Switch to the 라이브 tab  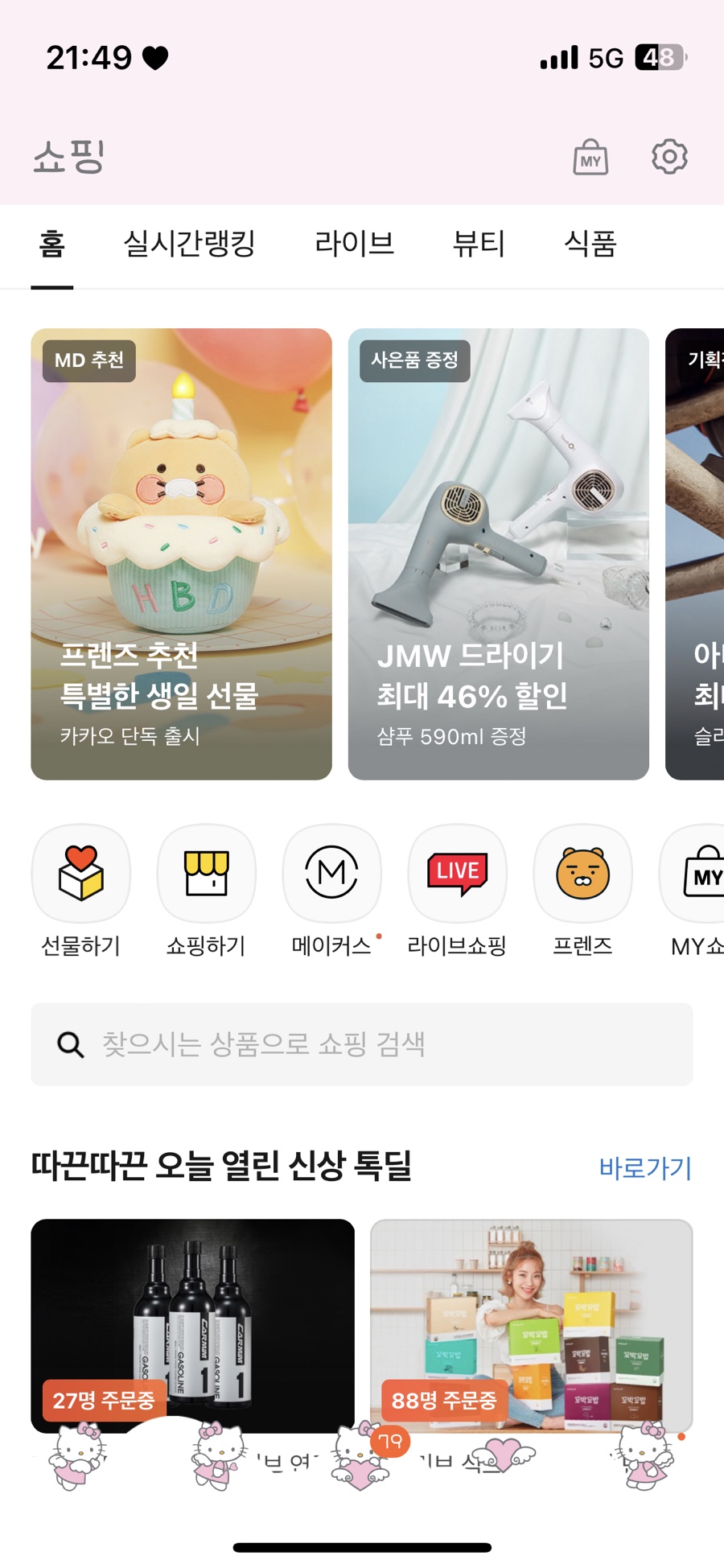coord(355,244)
